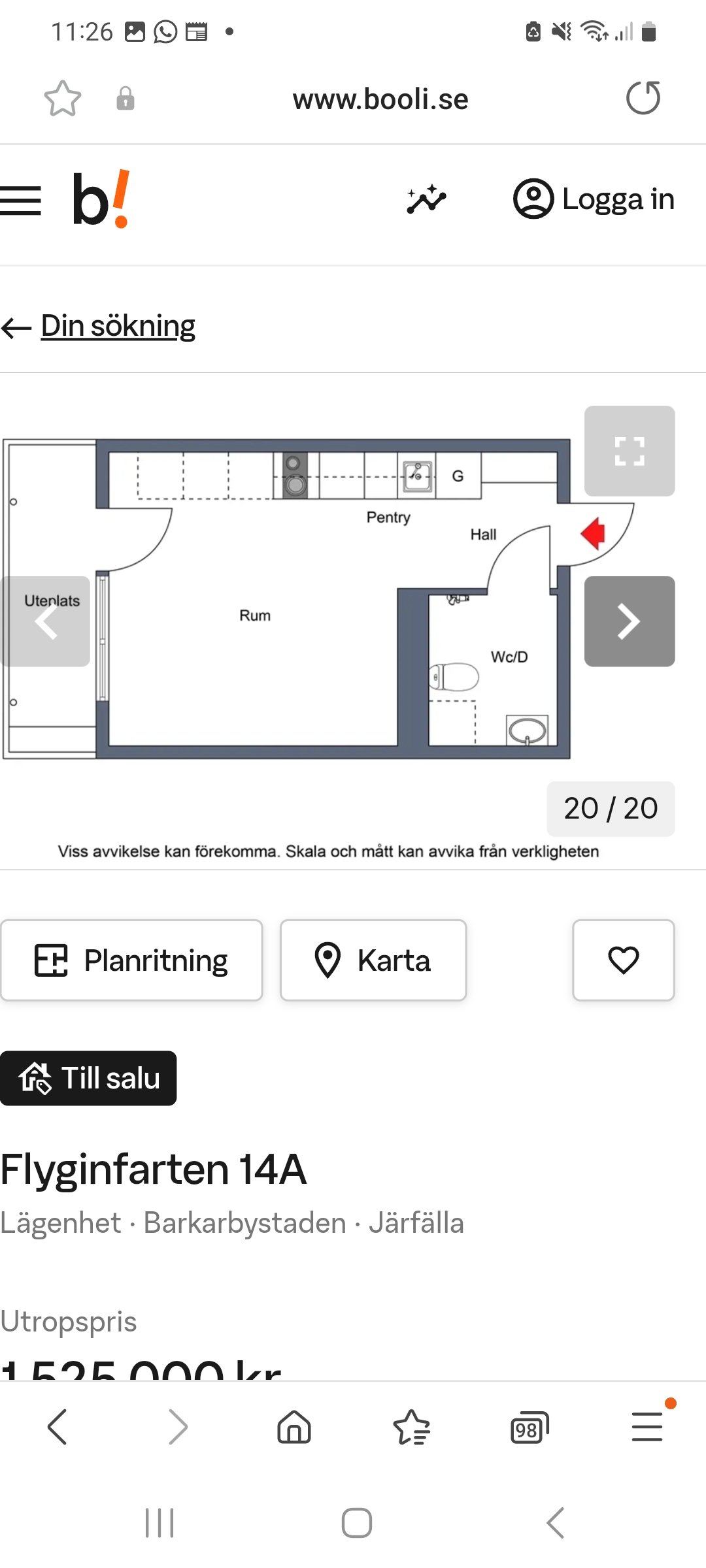706x1568 pixels.
Task: Open the price trends sparkle chart icon
Action: (x=426, y=199)
